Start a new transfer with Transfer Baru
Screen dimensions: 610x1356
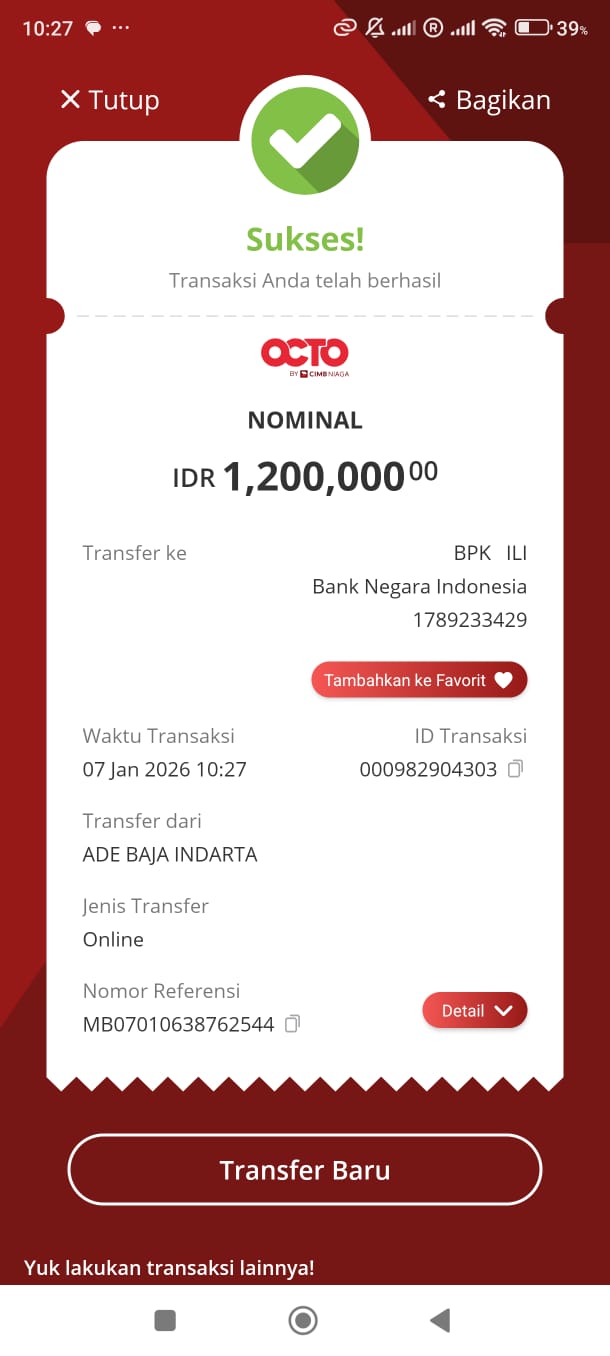tap(305, 1170)
